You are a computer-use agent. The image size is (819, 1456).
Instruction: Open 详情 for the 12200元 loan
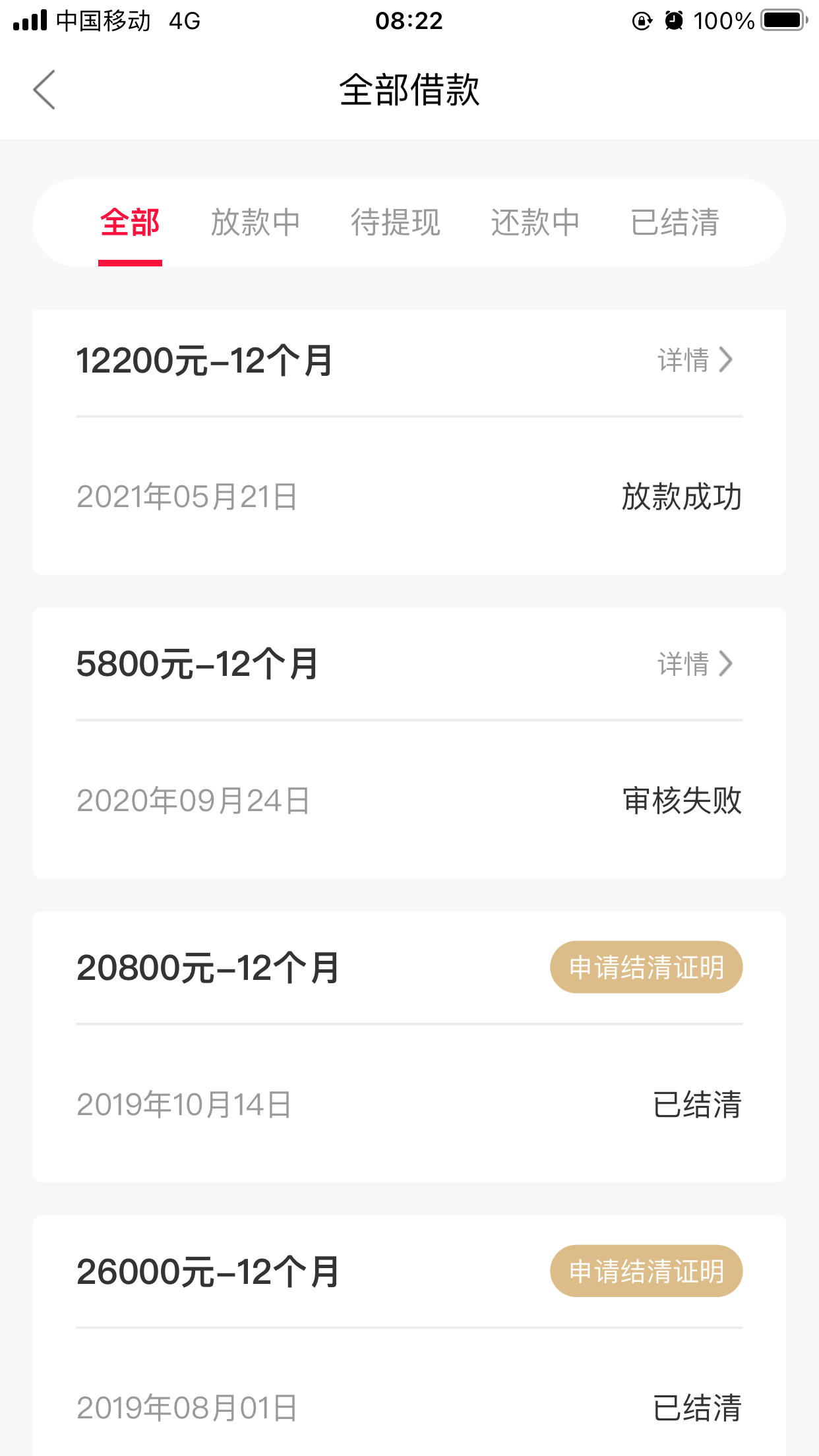pyautogui.click(x=695, y=360)
